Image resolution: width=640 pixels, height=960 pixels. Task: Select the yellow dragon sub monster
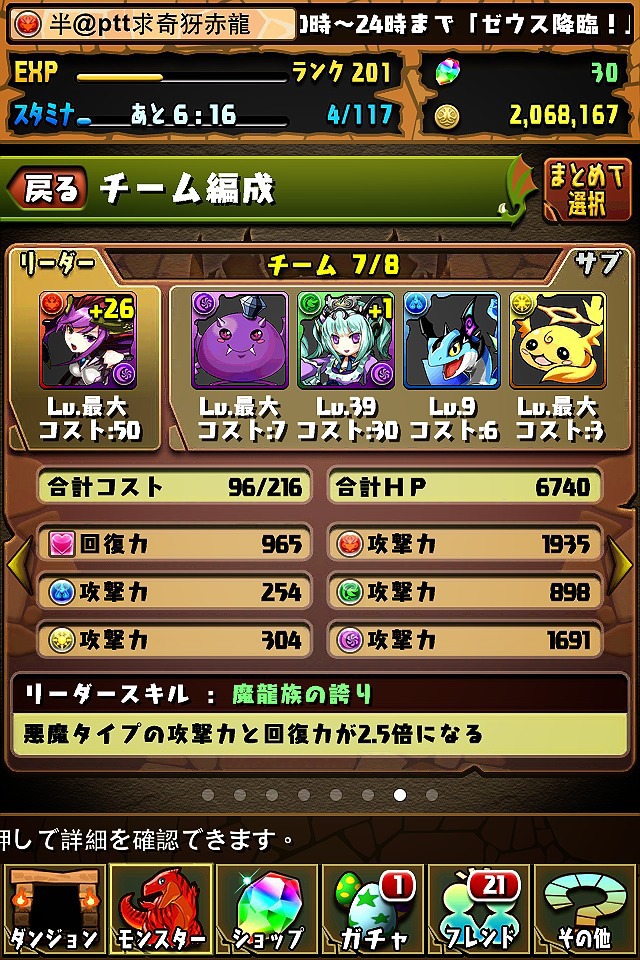(x=557, y=340)
